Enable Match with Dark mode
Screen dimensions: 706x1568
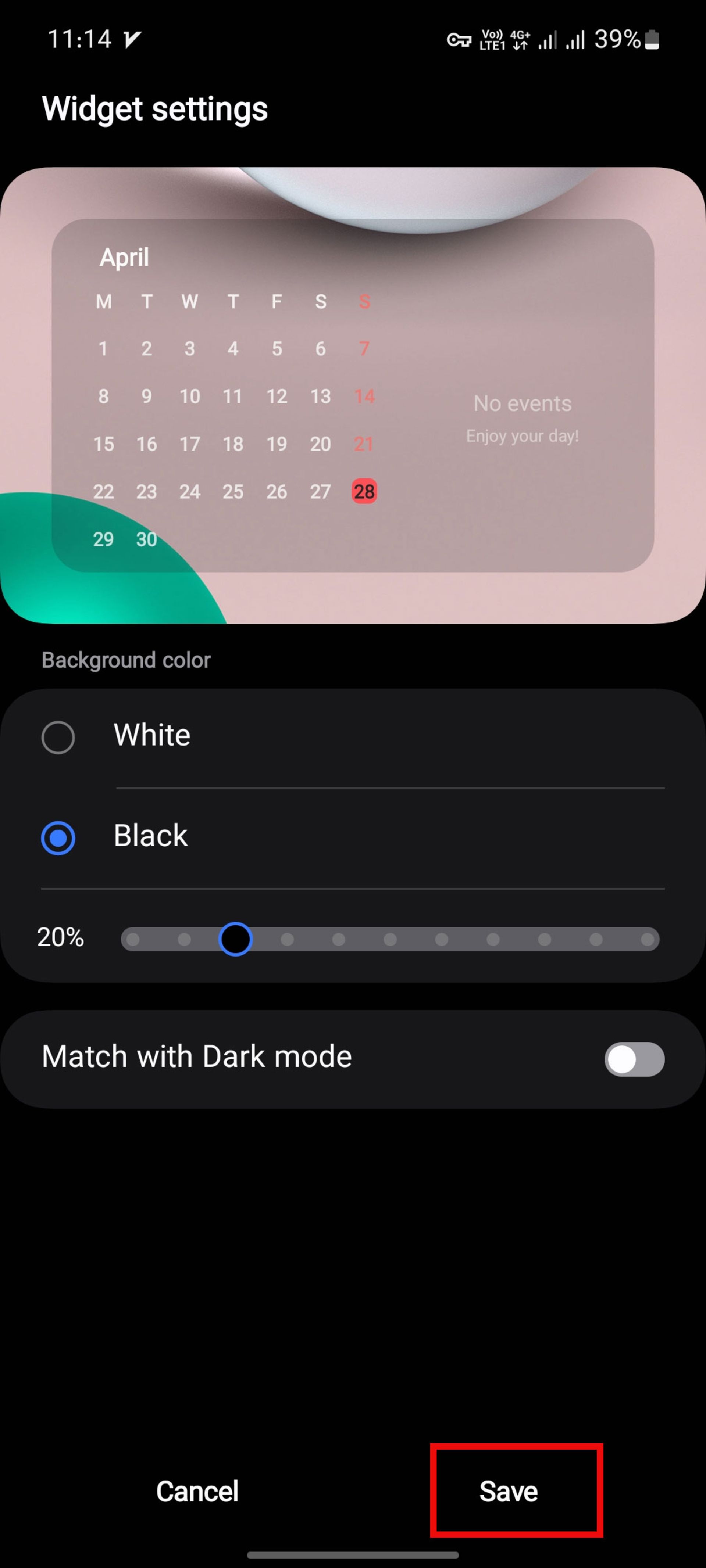634,1059
